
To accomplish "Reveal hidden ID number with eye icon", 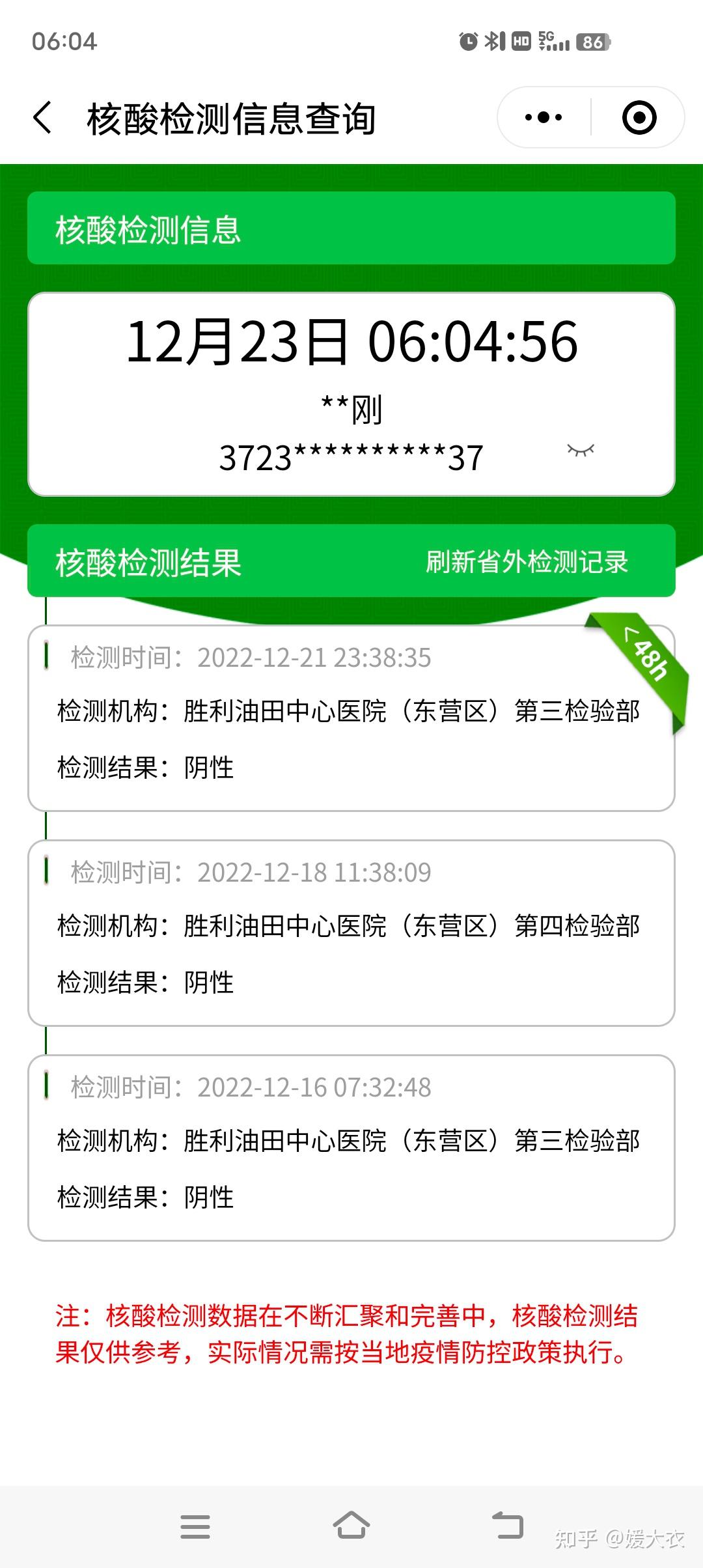I will click(x=581, y=451).
